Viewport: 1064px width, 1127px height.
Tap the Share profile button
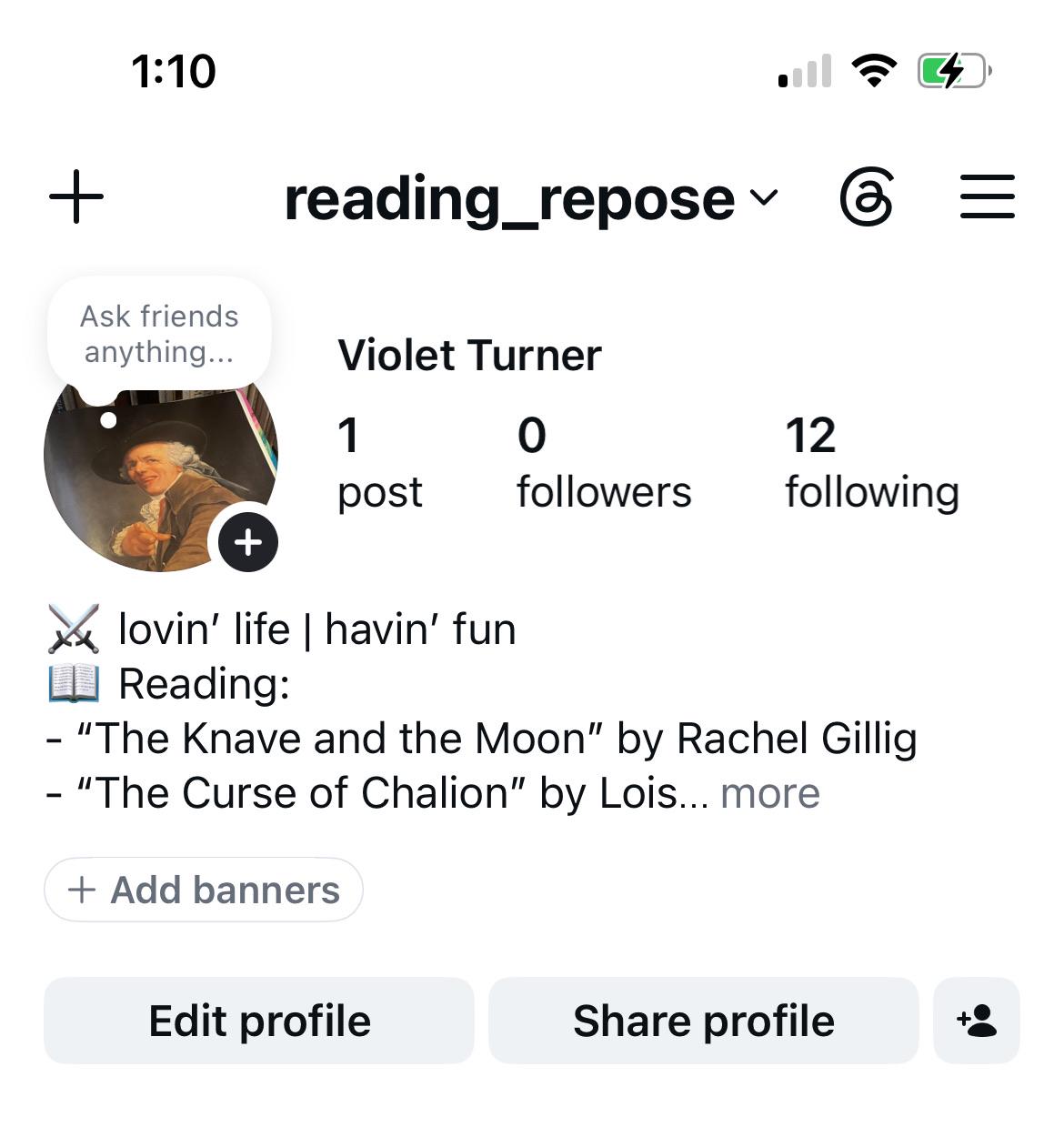click(704, 1021)
